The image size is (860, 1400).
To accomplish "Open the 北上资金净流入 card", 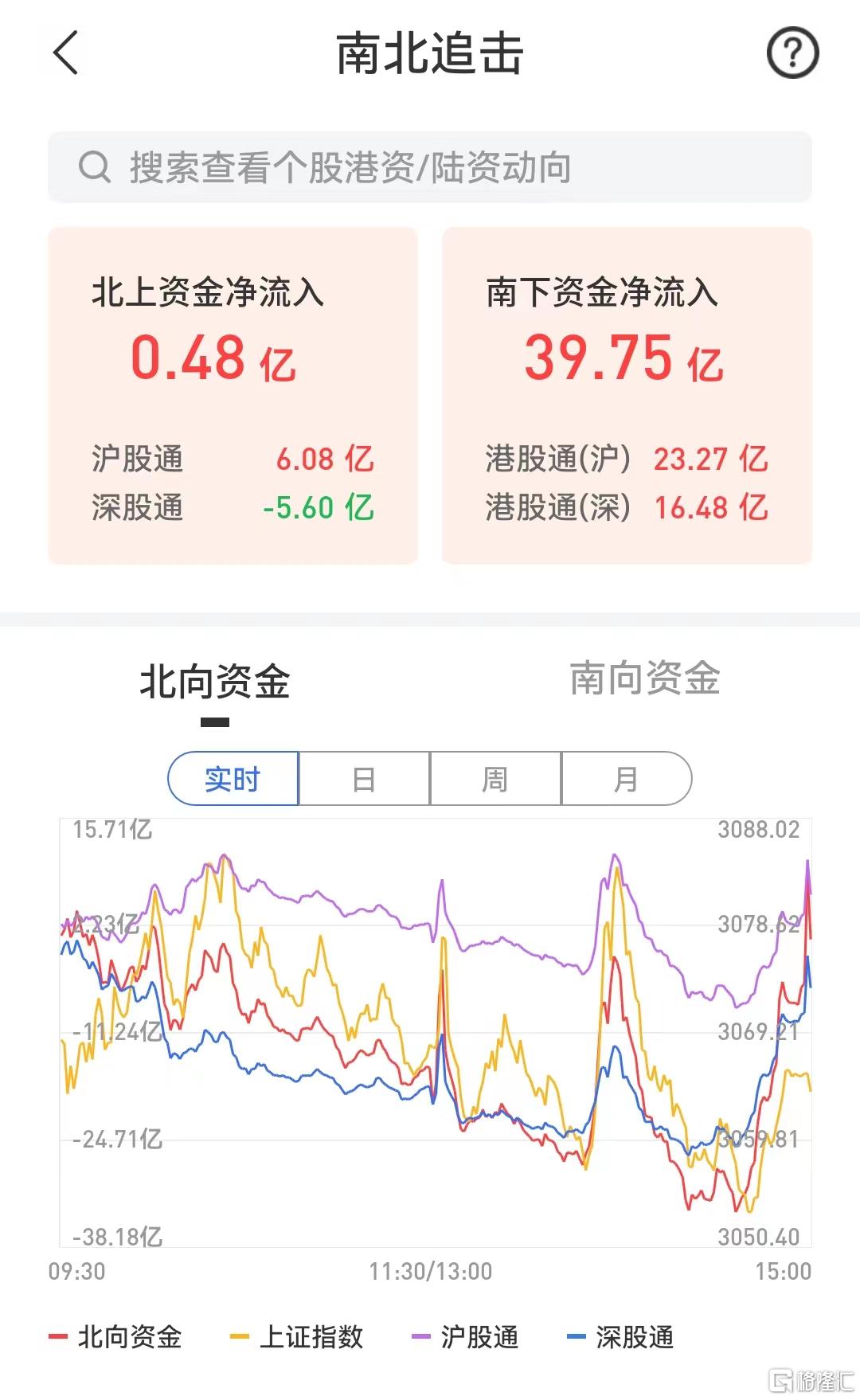I will click(x=233, y=396).
